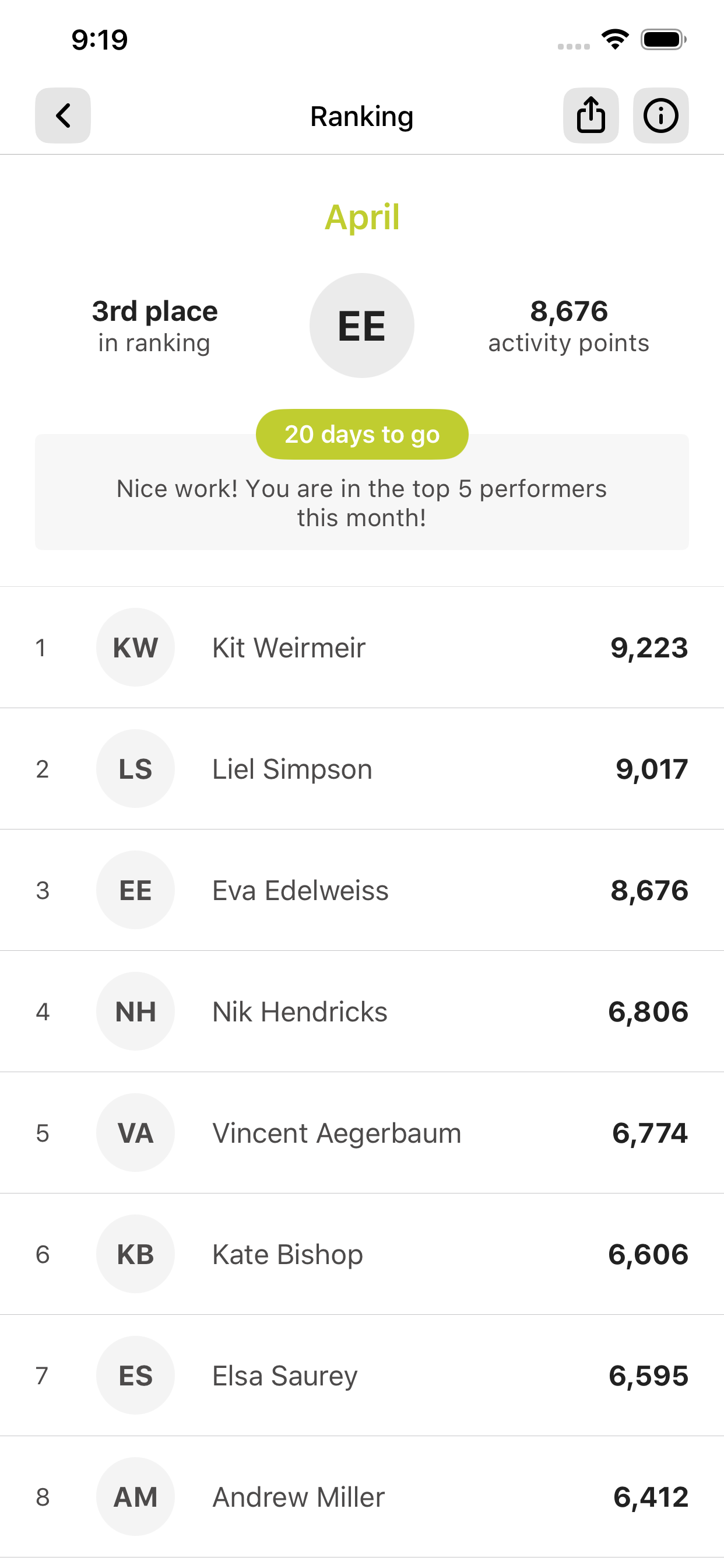Tap Eva Edelweiss's row
This screenshot has height=1568, width=724.
tap(362, 890)
